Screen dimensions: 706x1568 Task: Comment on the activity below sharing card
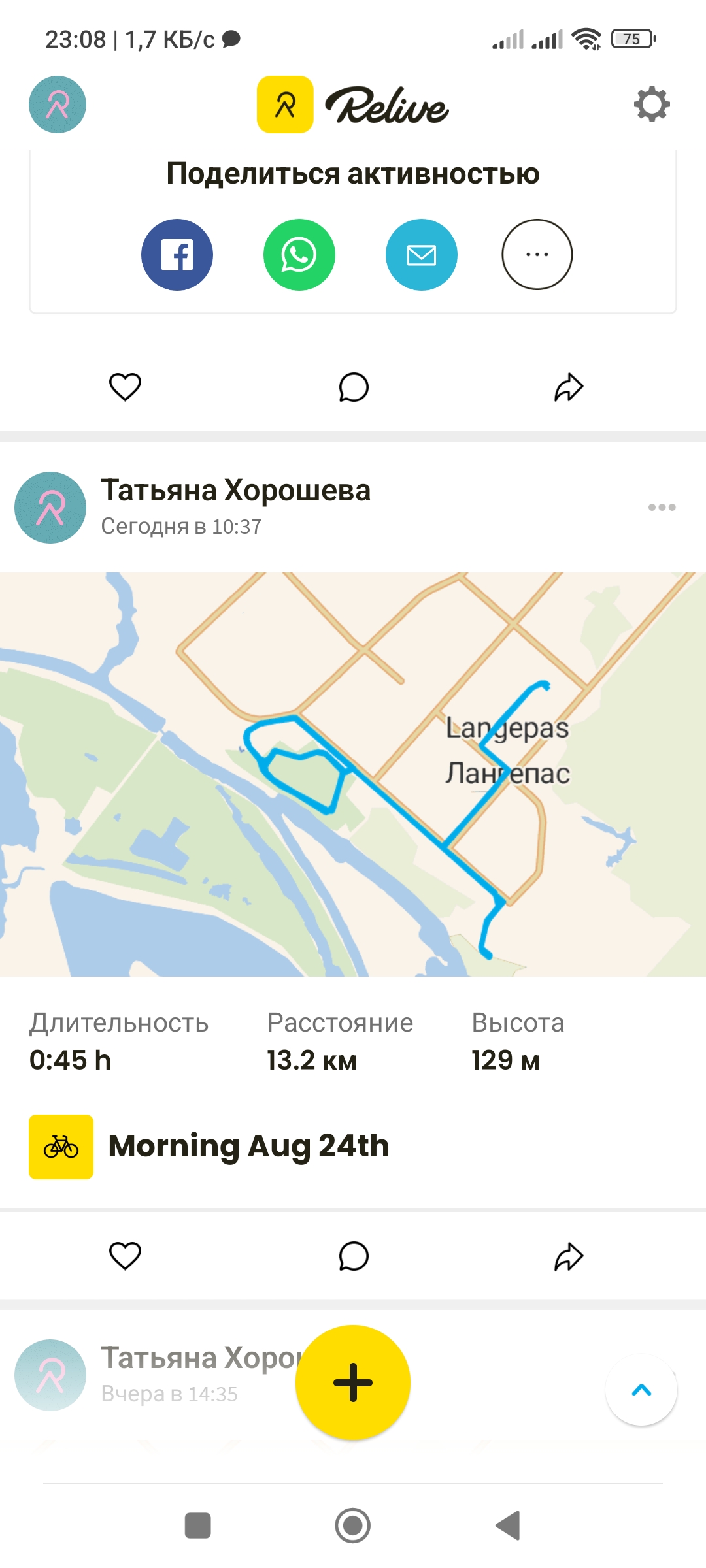tap(354, 387)
